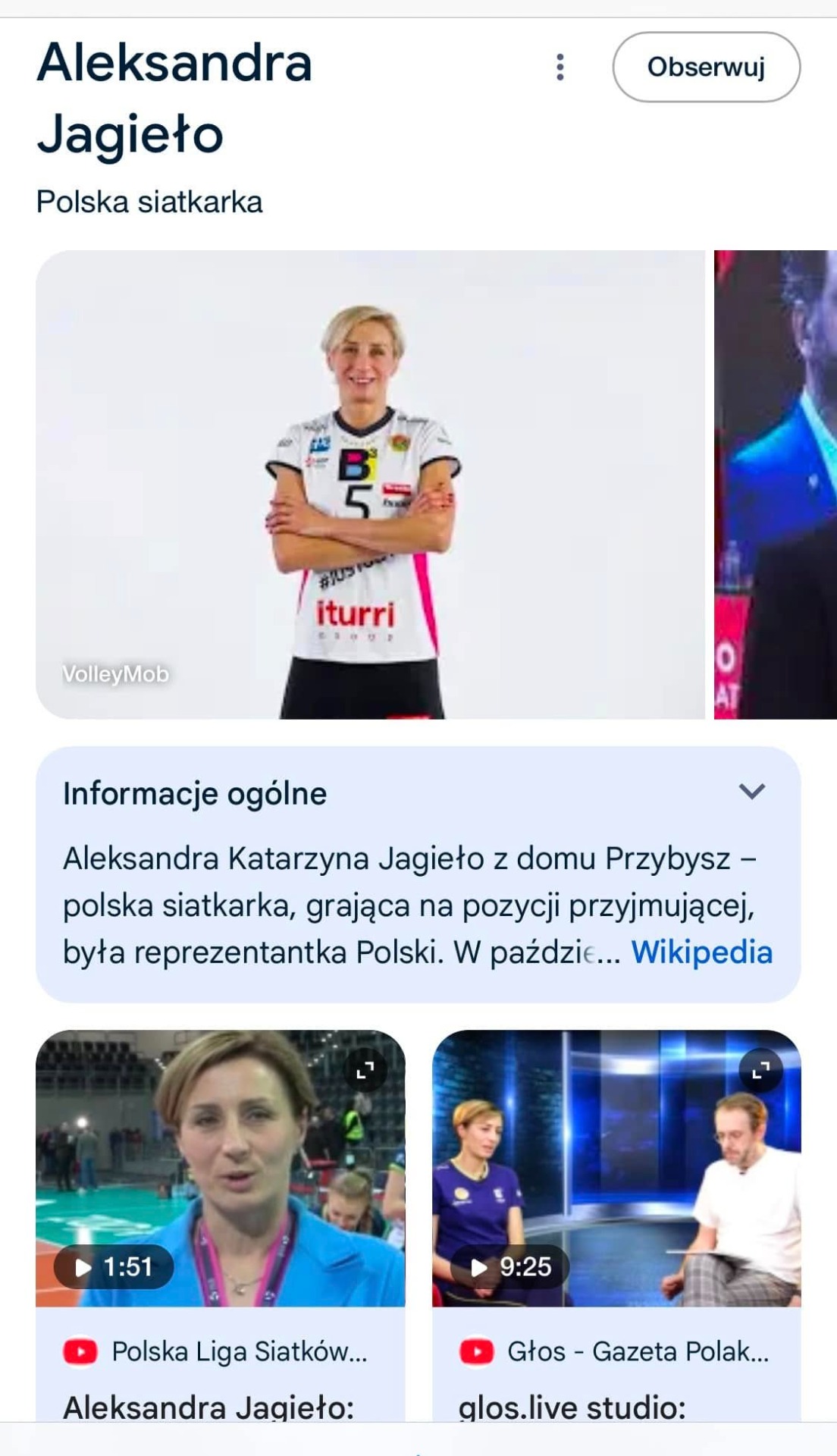Open the three-dot overflow menu
Viewport: 837px width, 1456px height.
pyautogui.click(x=560, y=67)
